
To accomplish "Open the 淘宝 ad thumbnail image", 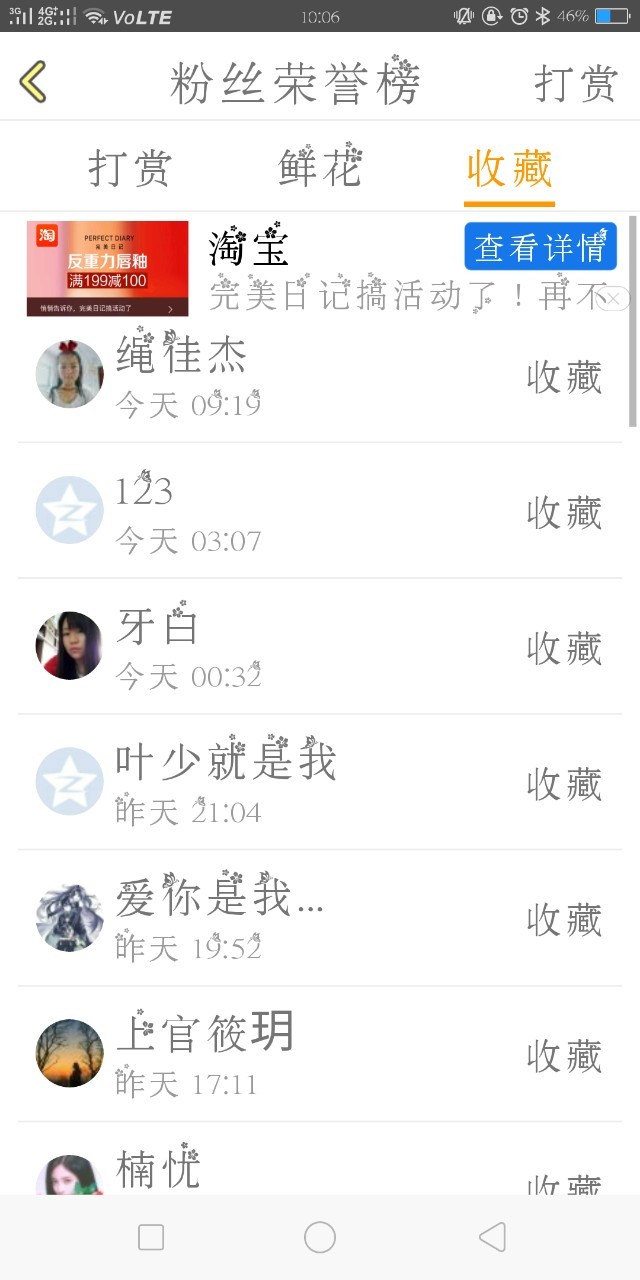I will tap(107, 268).
